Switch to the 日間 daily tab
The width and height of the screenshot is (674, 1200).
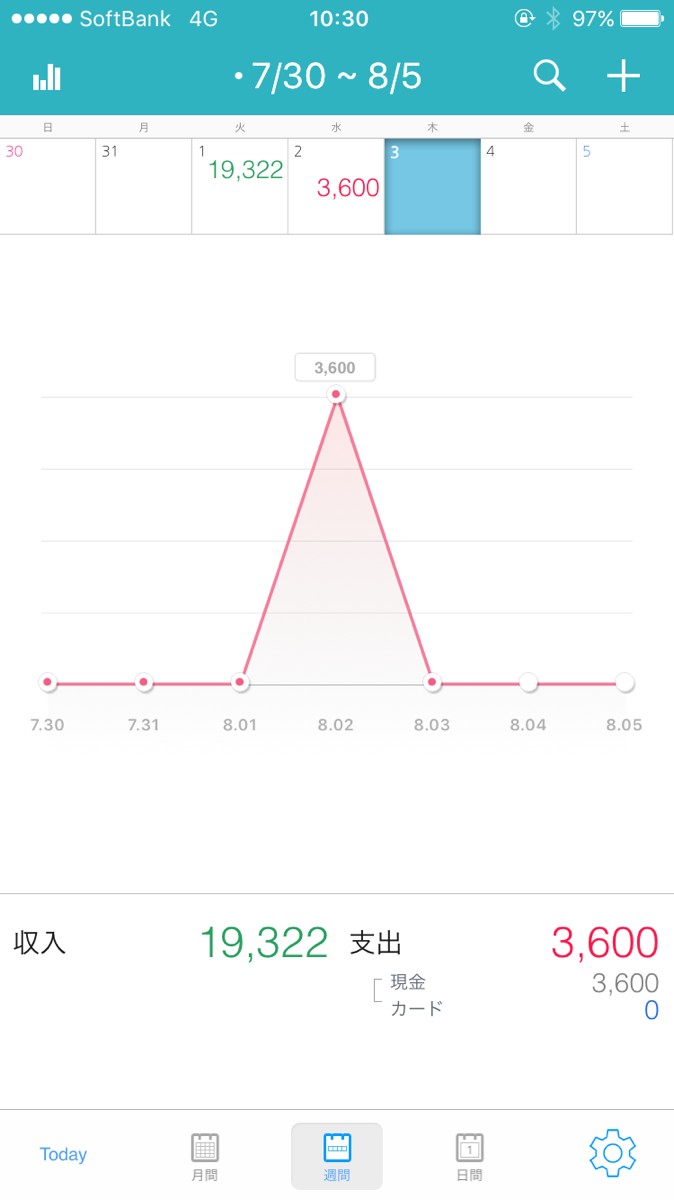click(469, 1156)
